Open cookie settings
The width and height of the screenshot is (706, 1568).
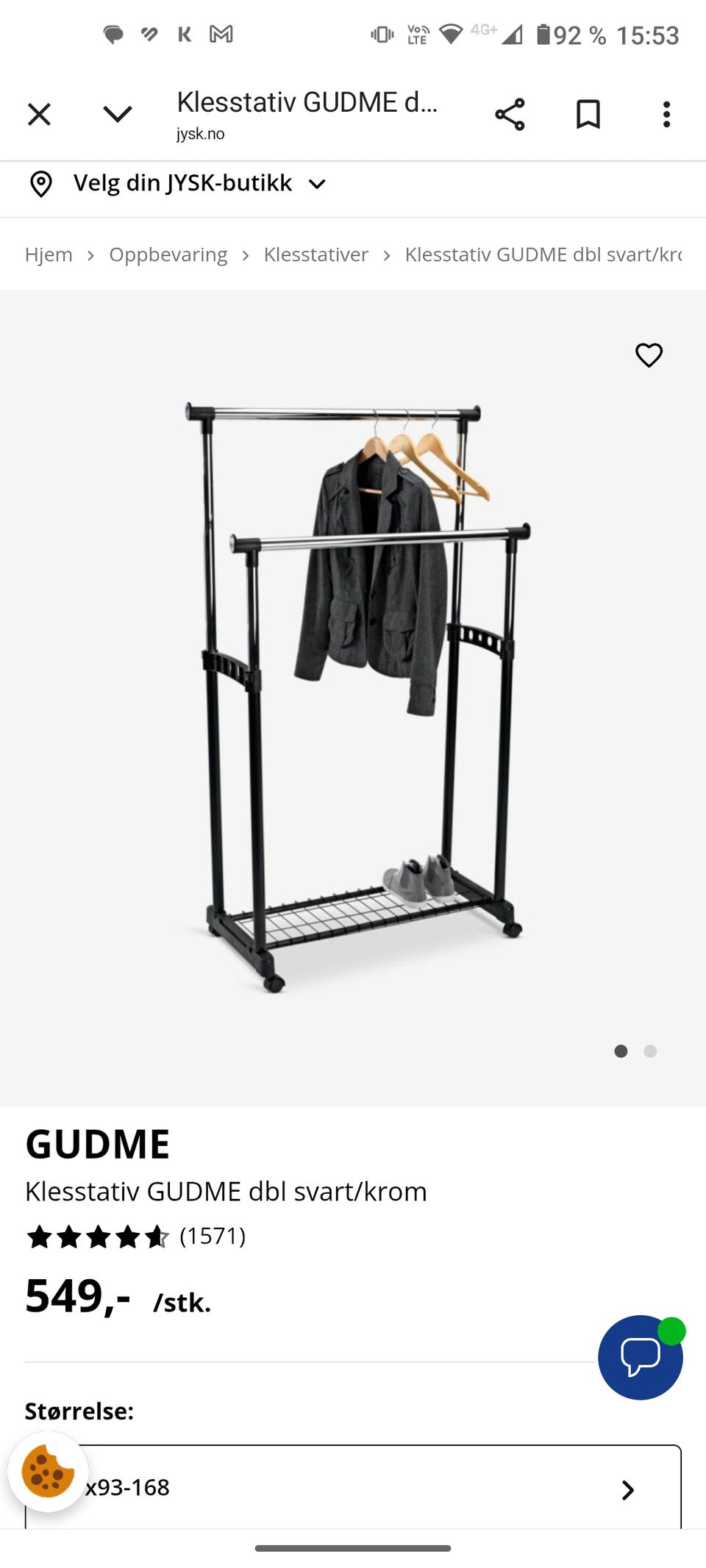[48, 1472]
